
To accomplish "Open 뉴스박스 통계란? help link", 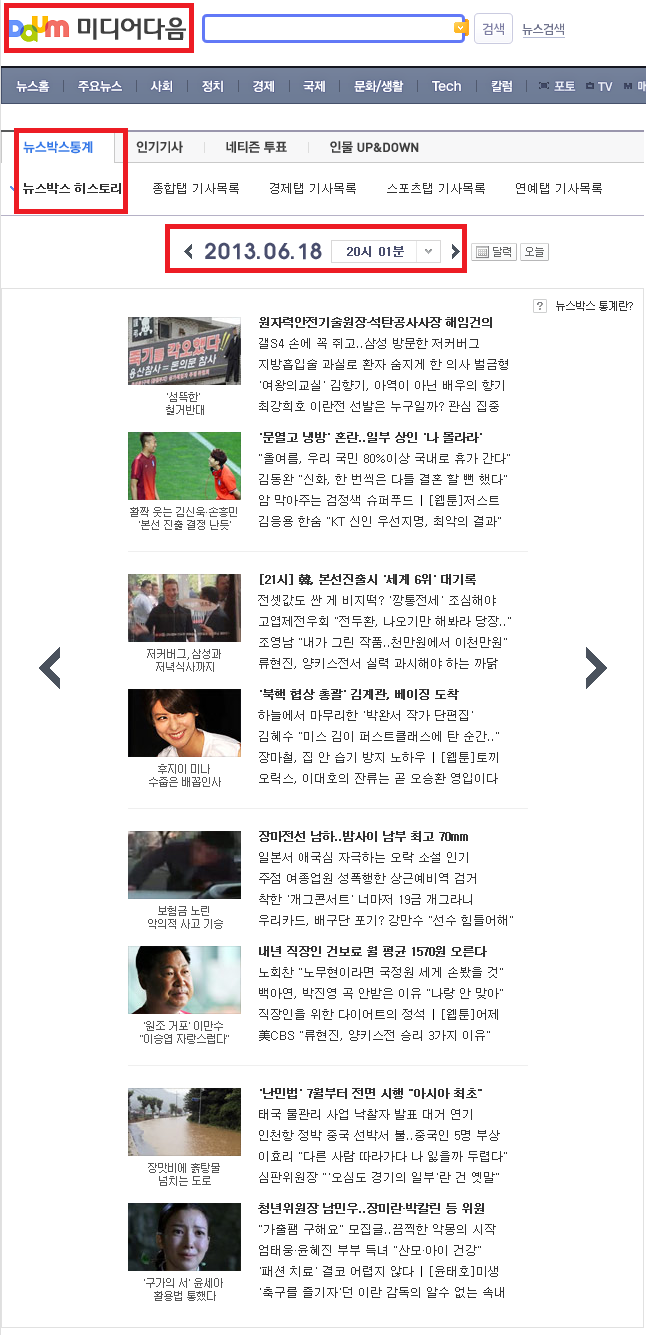I will pyautogui.click(x=586, y=306).
